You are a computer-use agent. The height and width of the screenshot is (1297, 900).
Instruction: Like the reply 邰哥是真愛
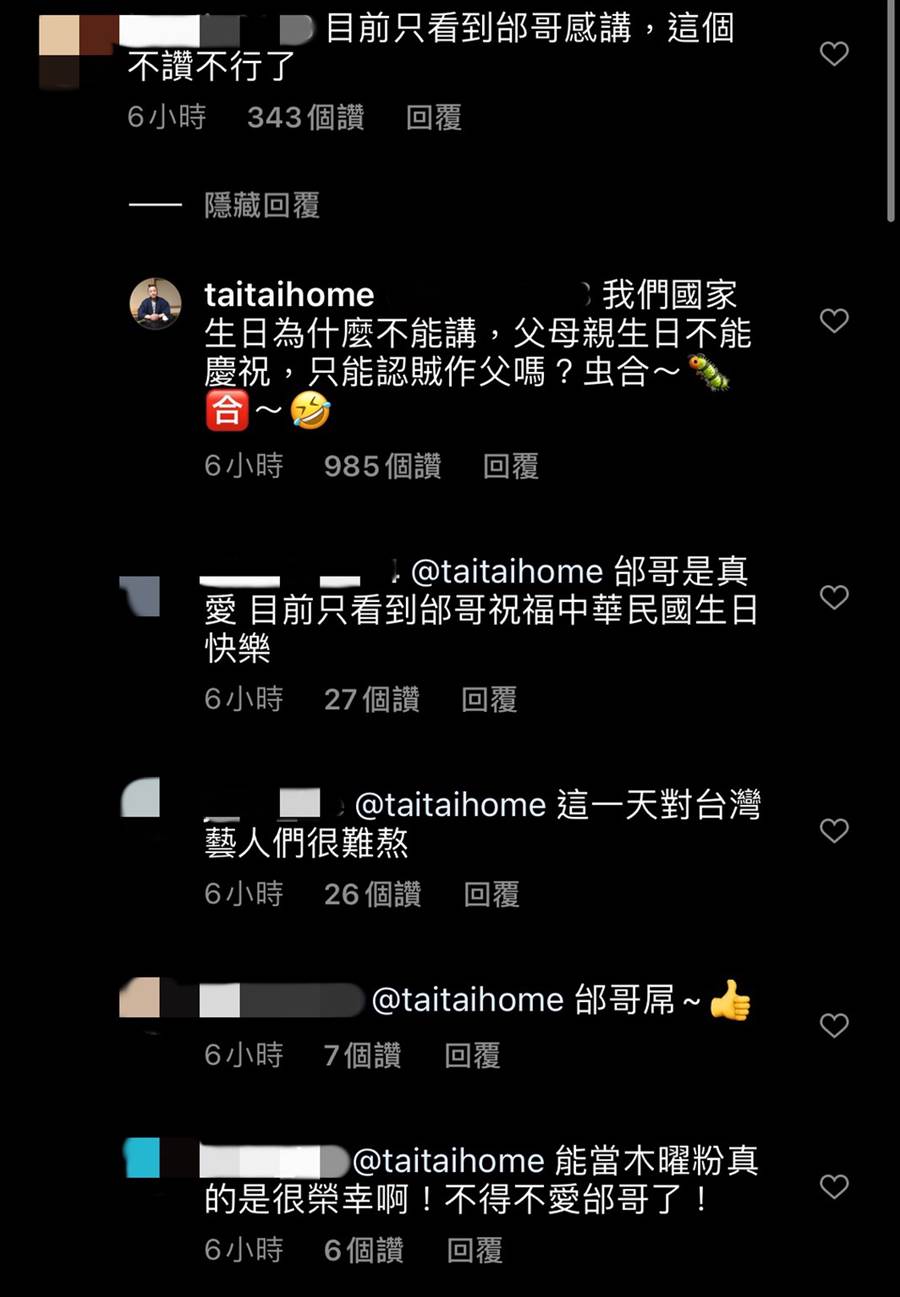click(834, 598)
